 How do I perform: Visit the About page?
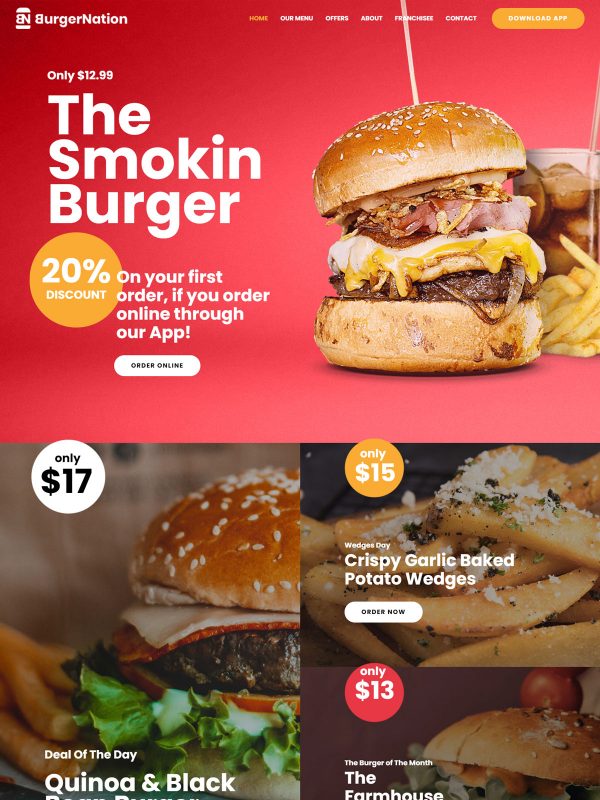click(x=372, y=18)
